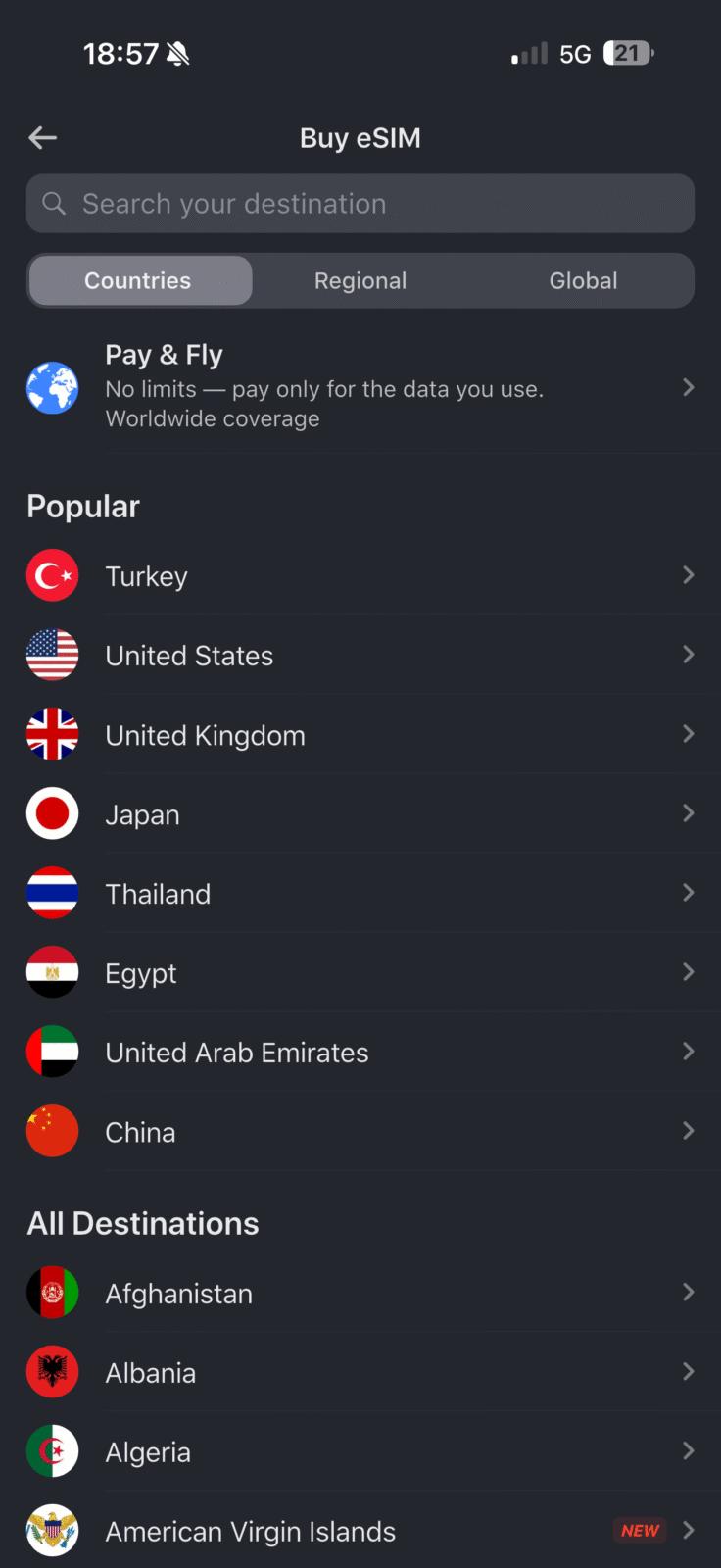Select Algeria from All Destinations
This screenshot has height=1568, width=721.
360,1452
